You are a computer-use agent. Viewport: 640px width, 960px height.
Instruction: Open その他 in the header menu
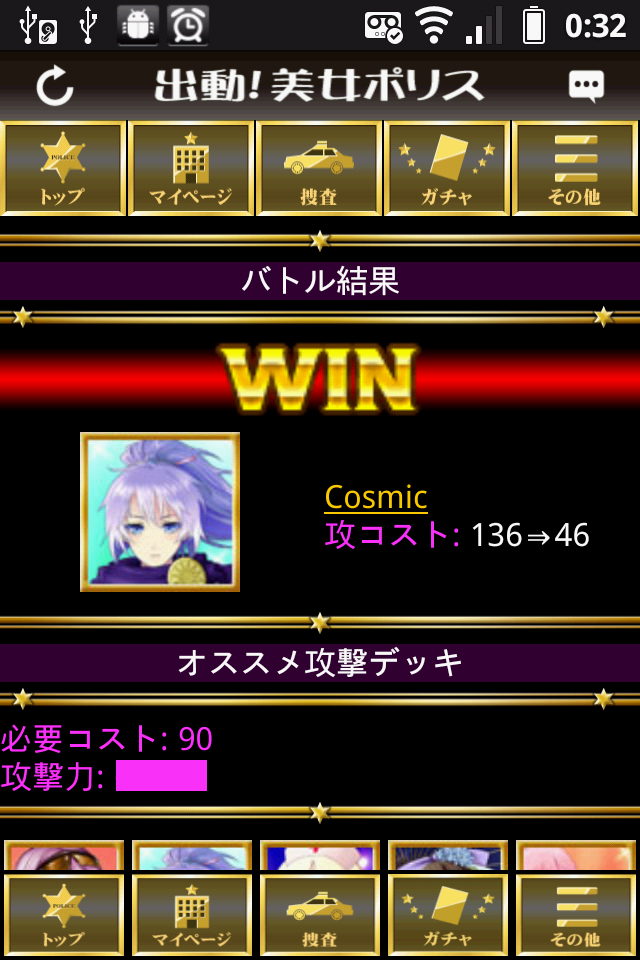point(575,168)
